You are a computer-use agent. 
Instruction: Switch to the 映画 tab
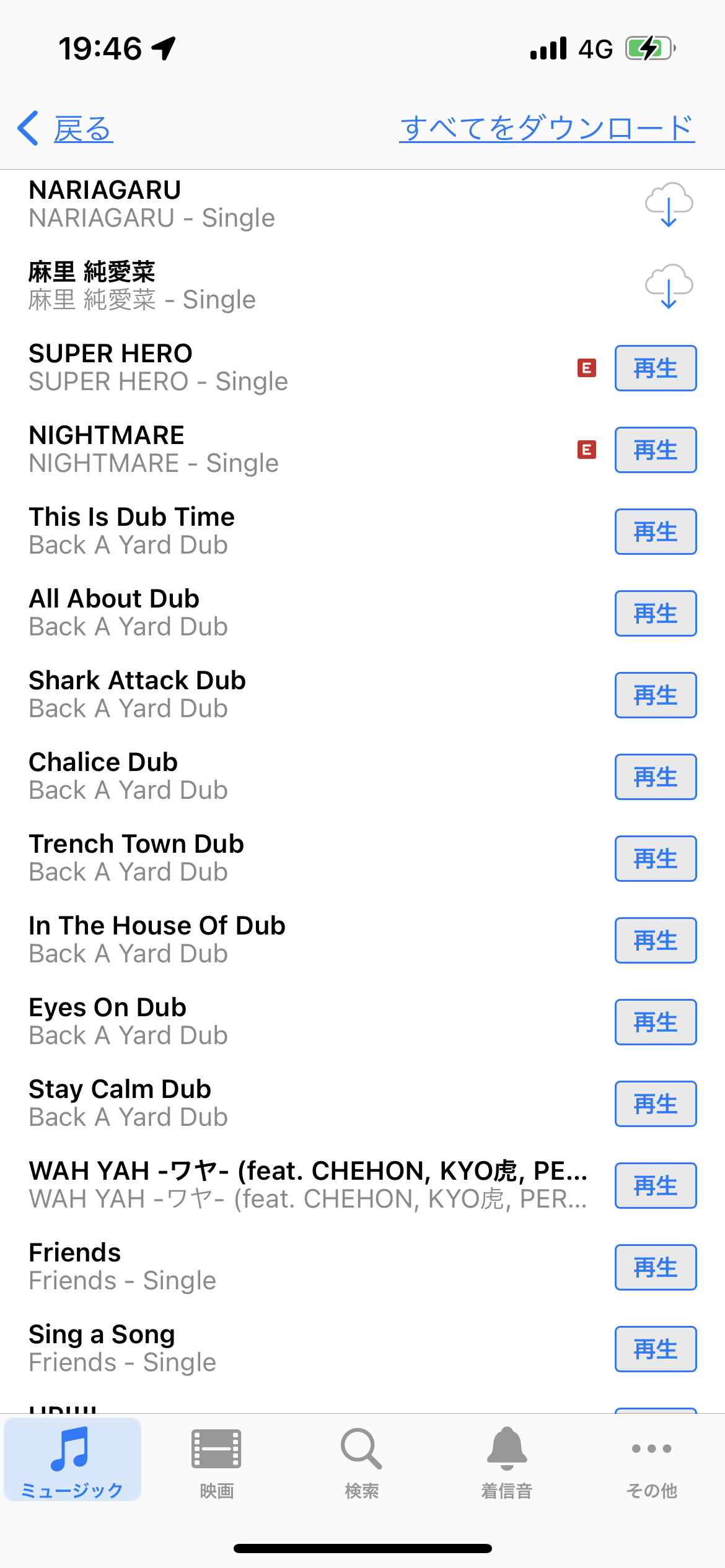pyautogui.click(x=216, y=1461)
